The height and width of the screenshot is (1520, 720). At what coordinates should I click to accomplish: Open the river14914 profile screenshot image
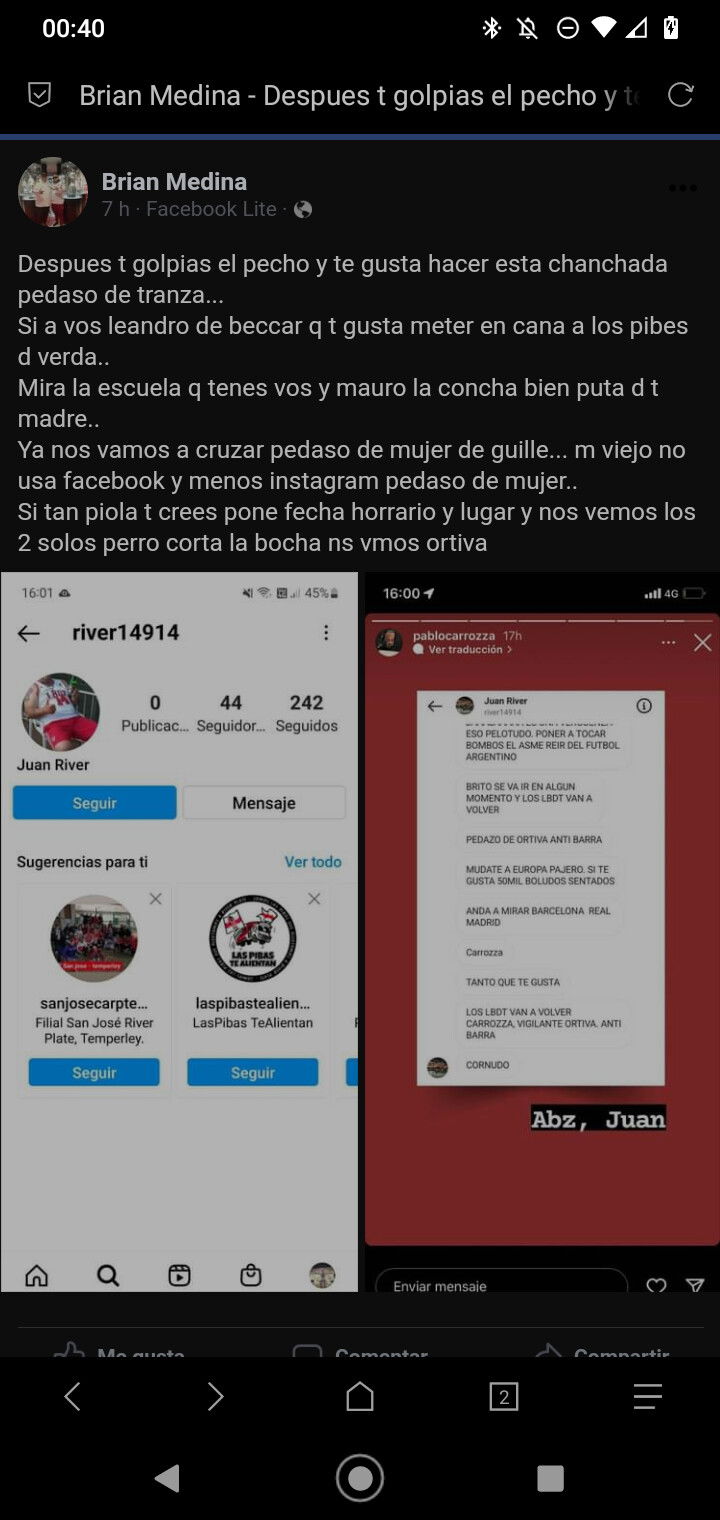click(179, 932)
